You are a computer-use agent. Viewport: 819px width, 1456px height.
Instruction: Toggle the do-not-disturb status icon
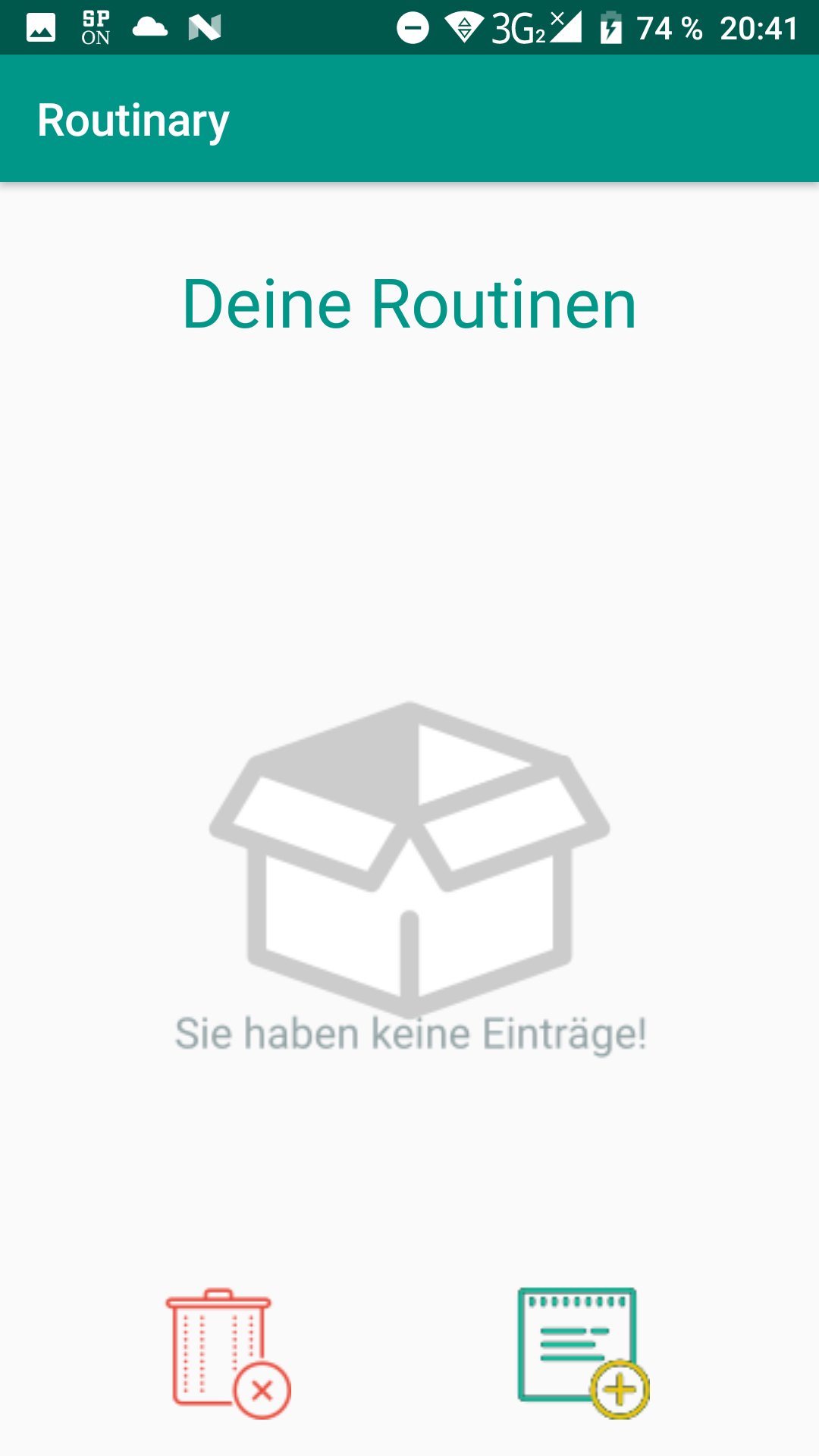[x=413, y=28]
